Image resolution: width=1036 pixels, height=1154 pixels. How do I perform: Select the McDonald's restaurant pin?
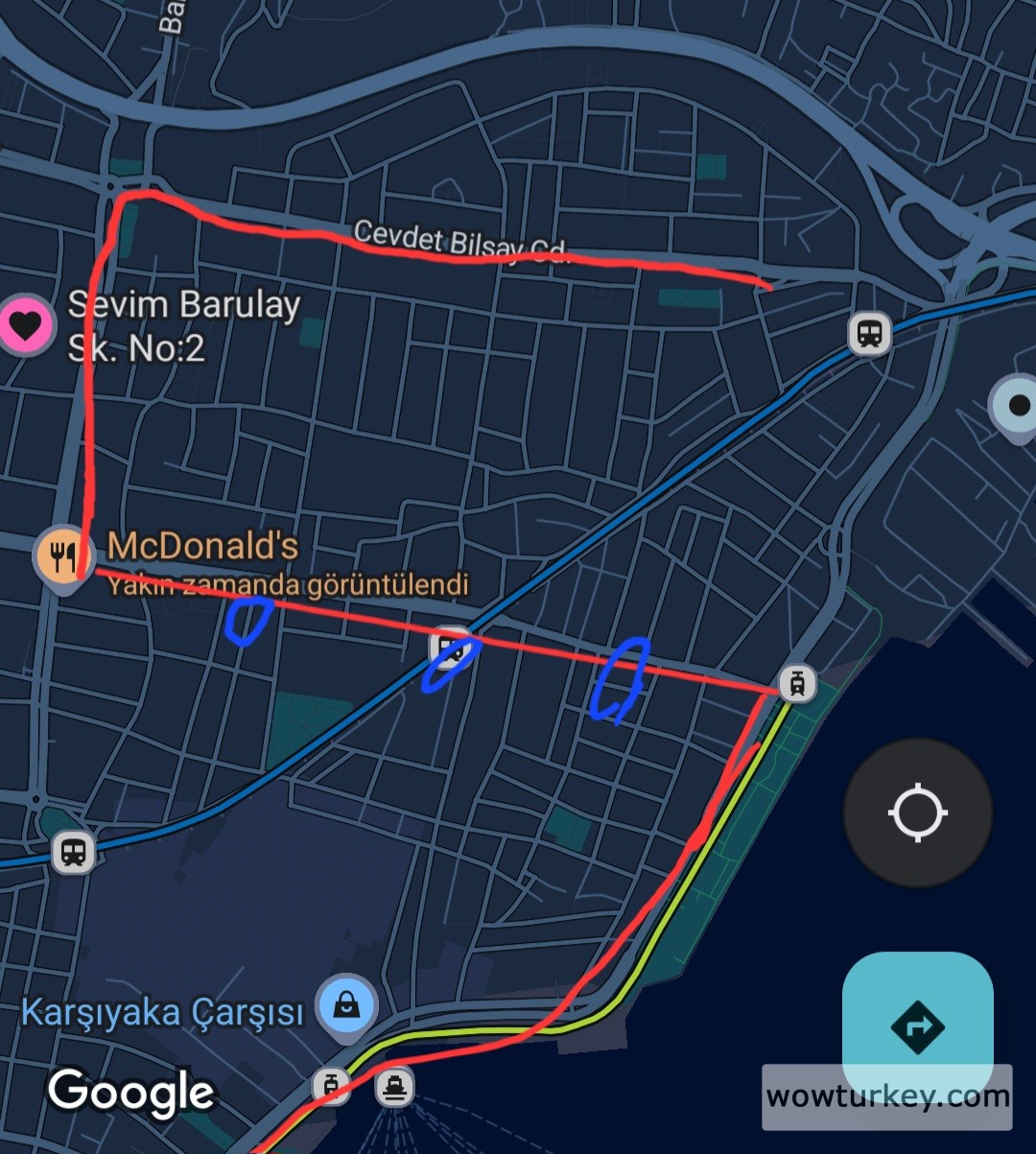63,556
